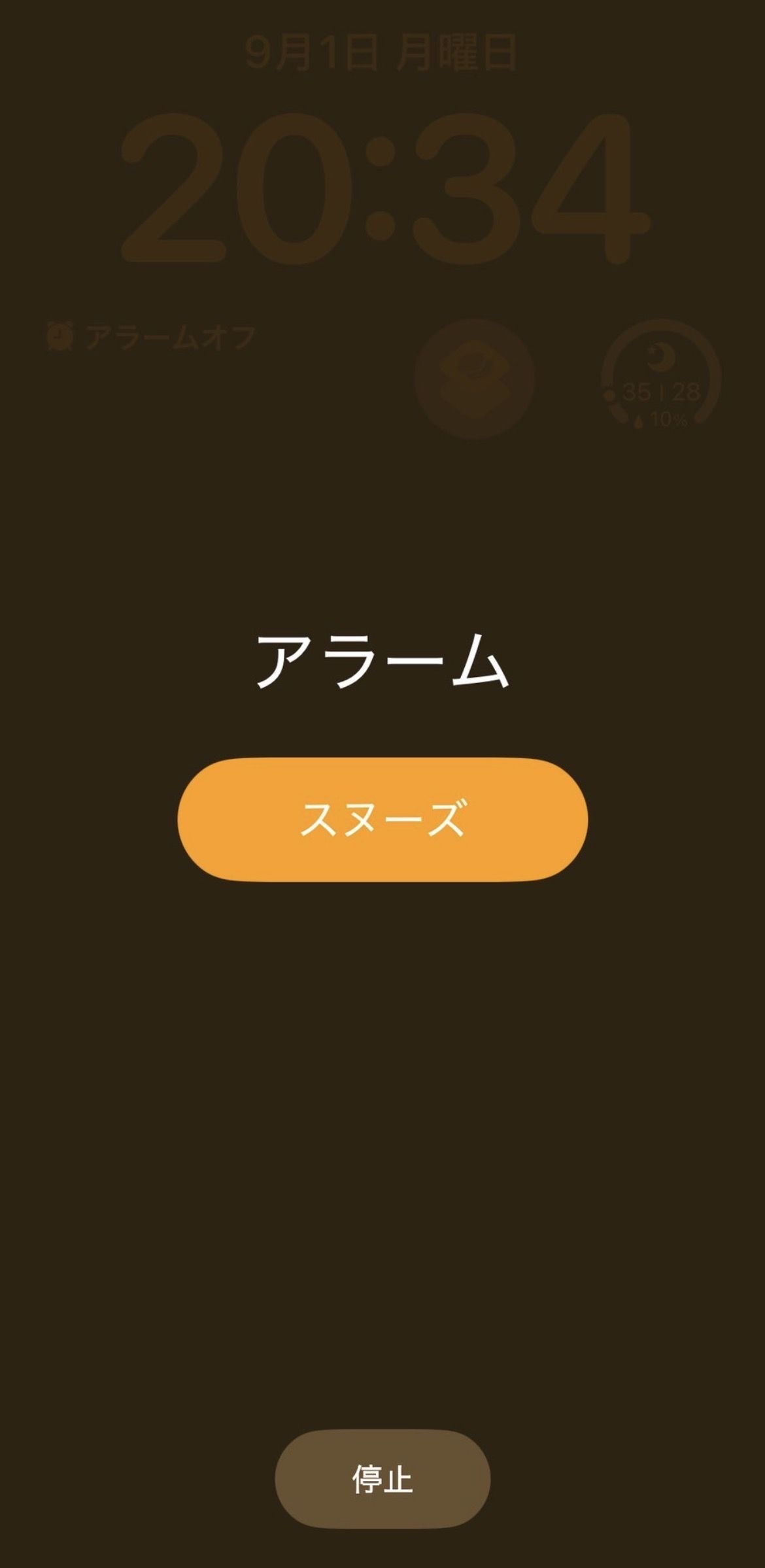Stop the alarm with 停止 button

coord(382,1479)
